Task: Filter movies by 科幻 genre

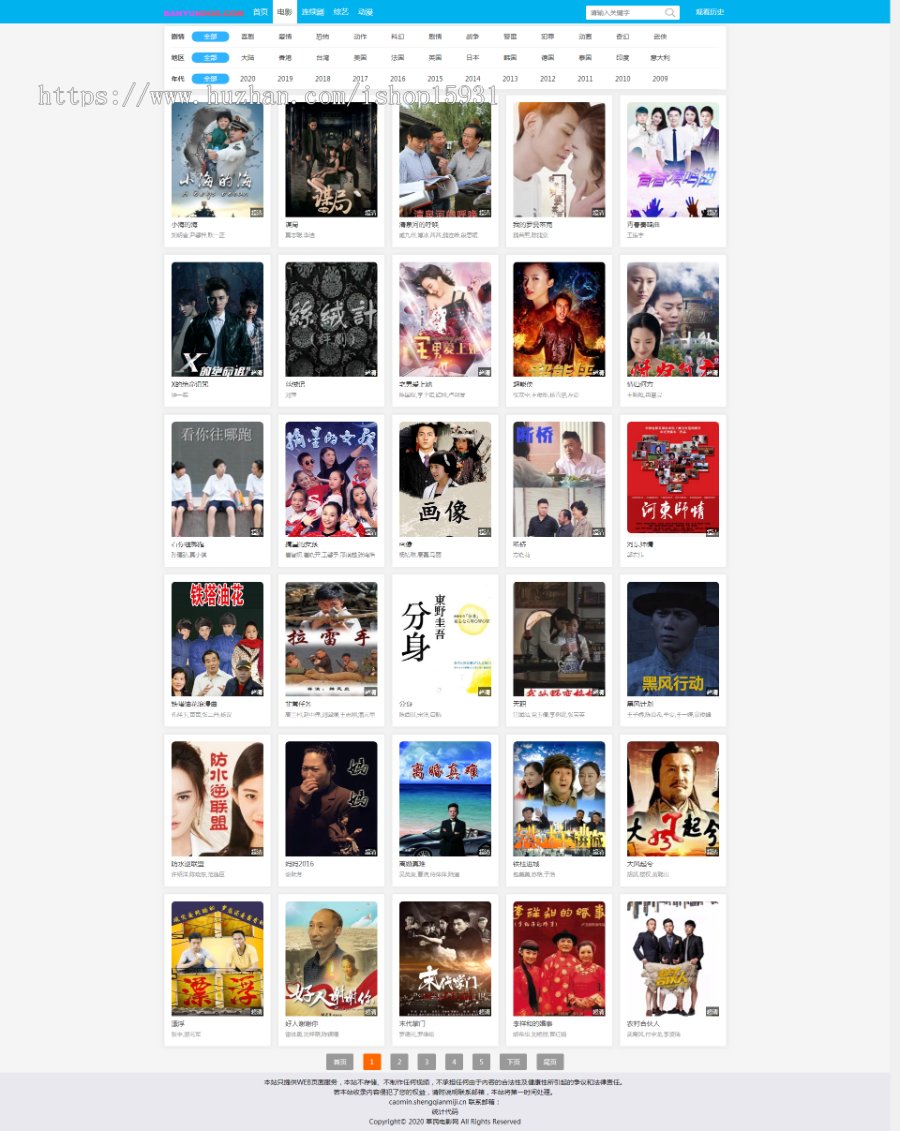Action: (x=397, y=36)
